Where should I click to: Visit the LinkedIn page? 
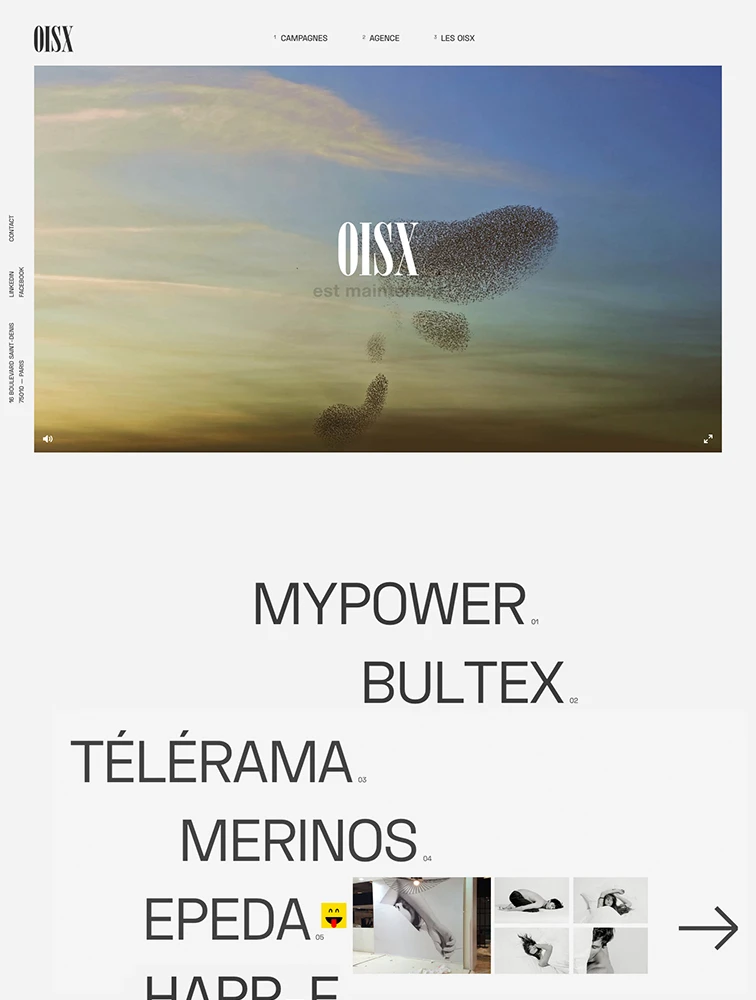point(12,283)
